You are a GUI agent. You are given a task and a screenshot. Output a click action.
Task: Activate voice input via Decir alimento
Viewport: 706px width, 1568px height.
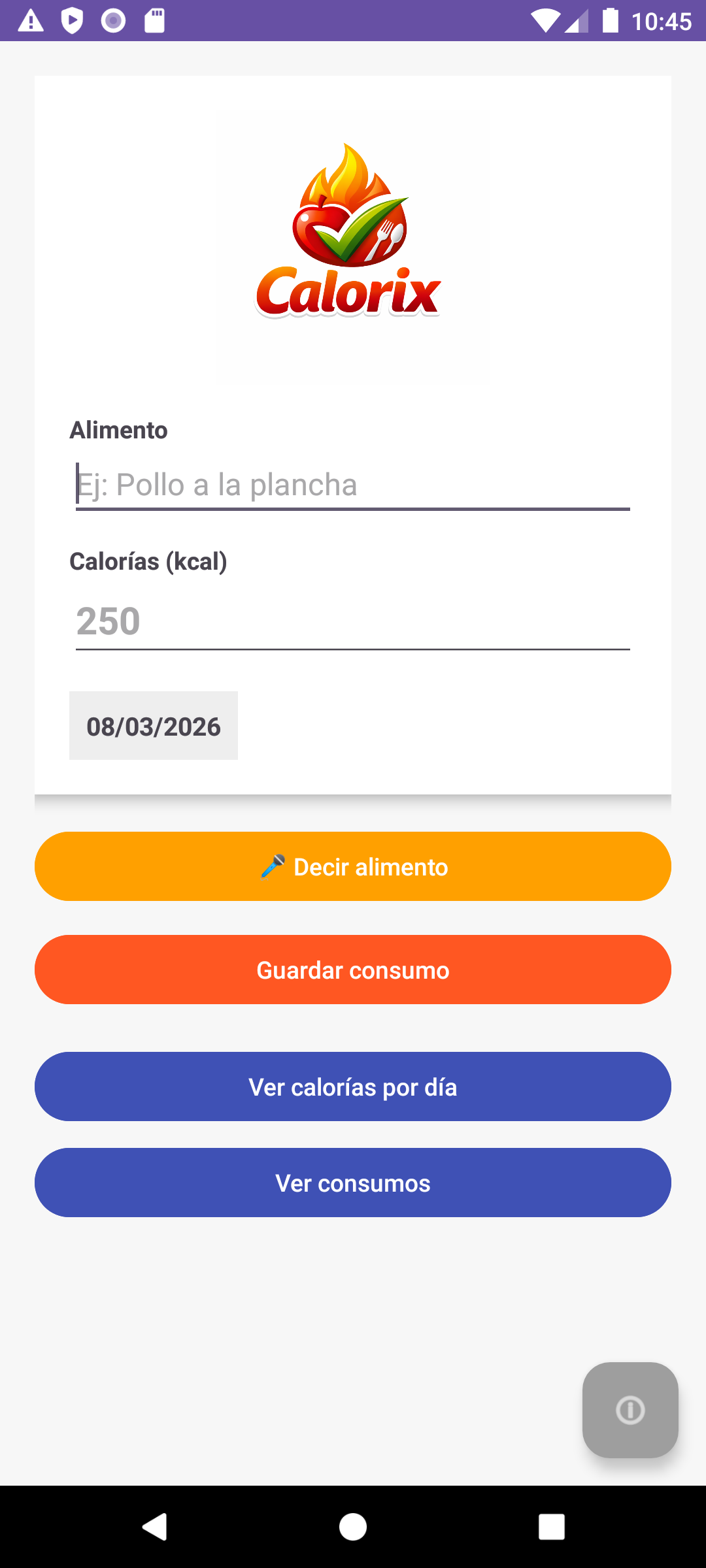click(x=353, y=866)
